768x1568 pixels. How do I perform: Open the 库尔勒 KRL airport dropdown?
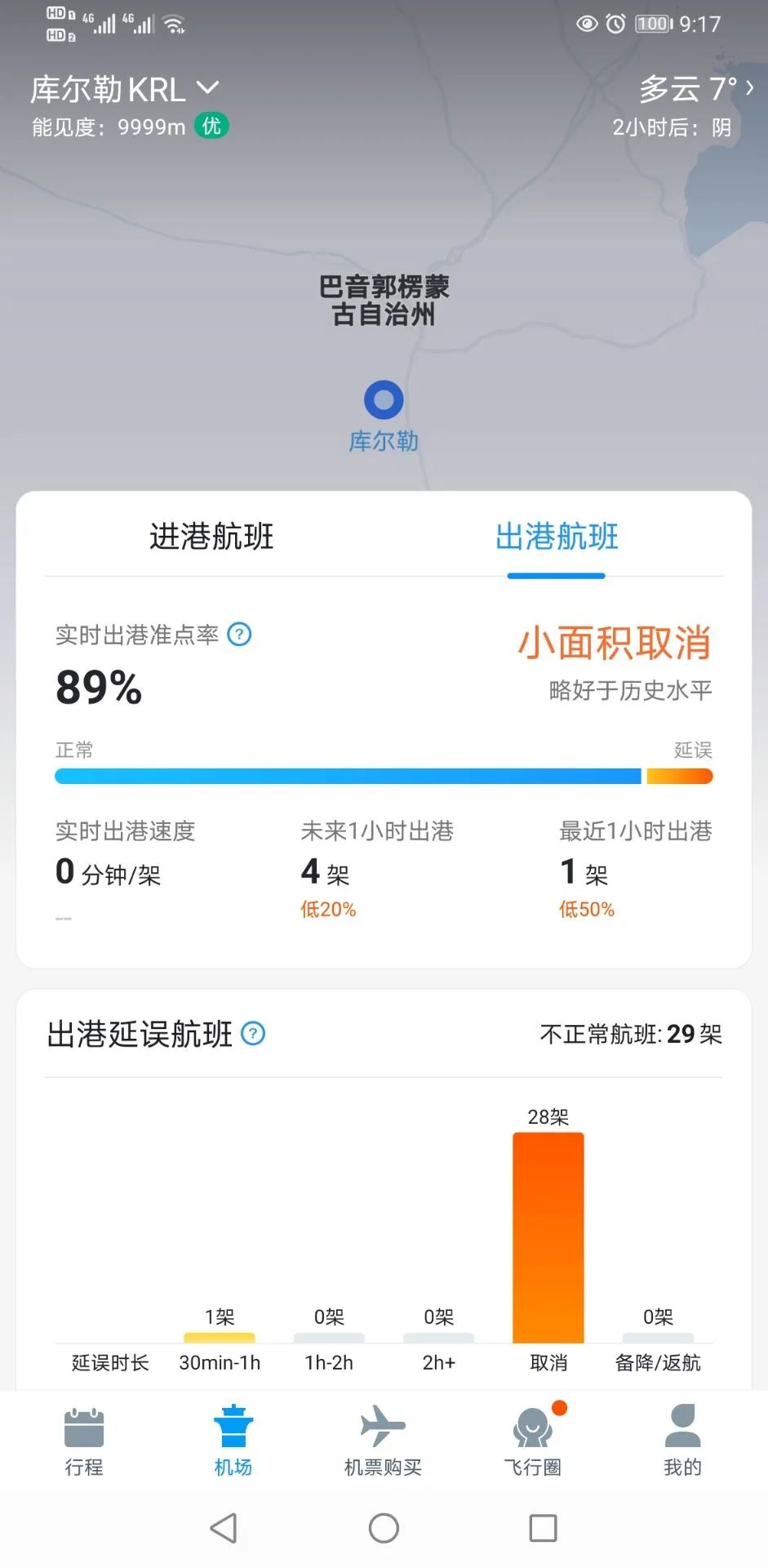[125, 89]
